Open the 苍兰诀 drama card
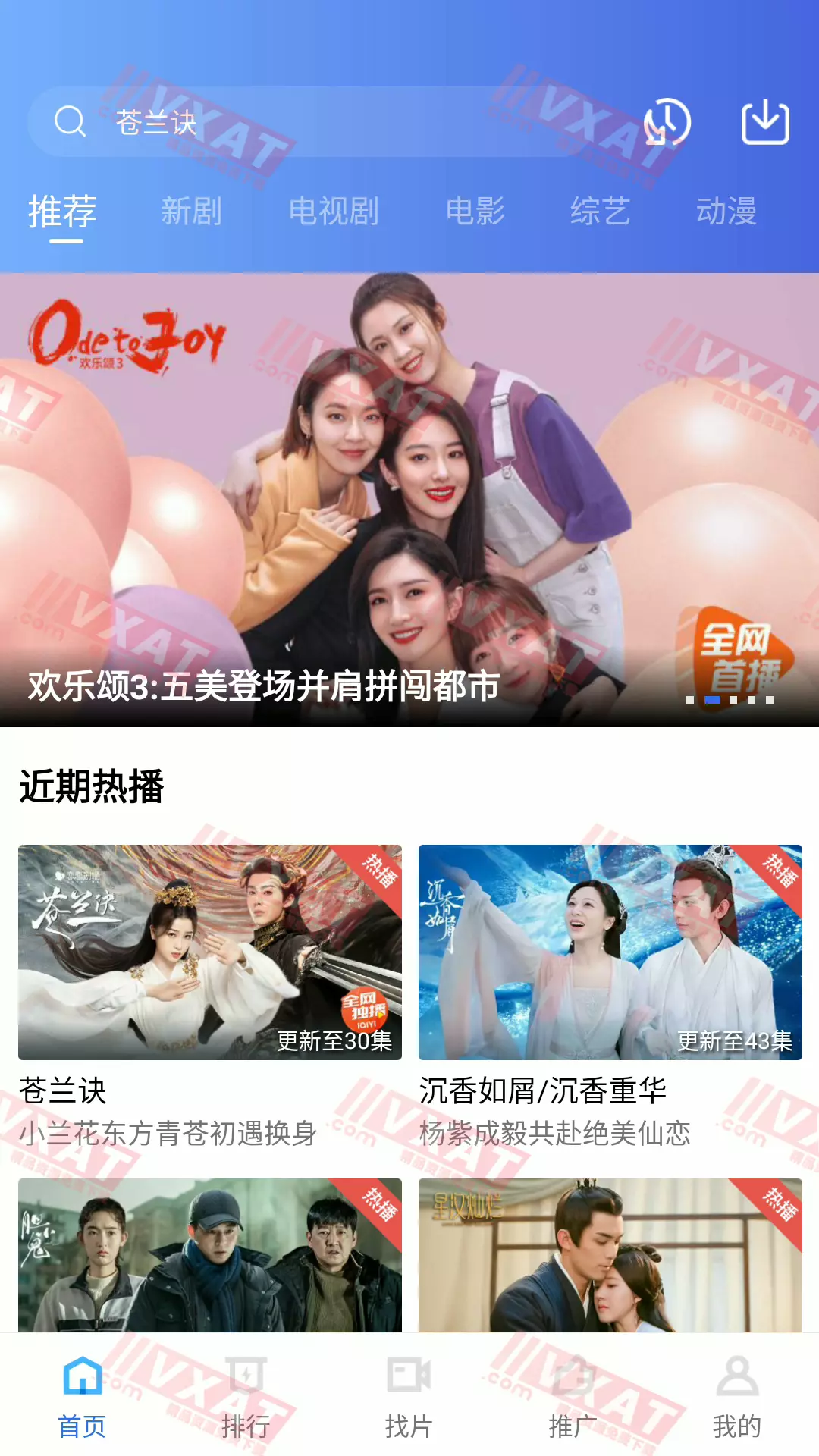This screenshot has height=1456, width=819. (210, 952)
